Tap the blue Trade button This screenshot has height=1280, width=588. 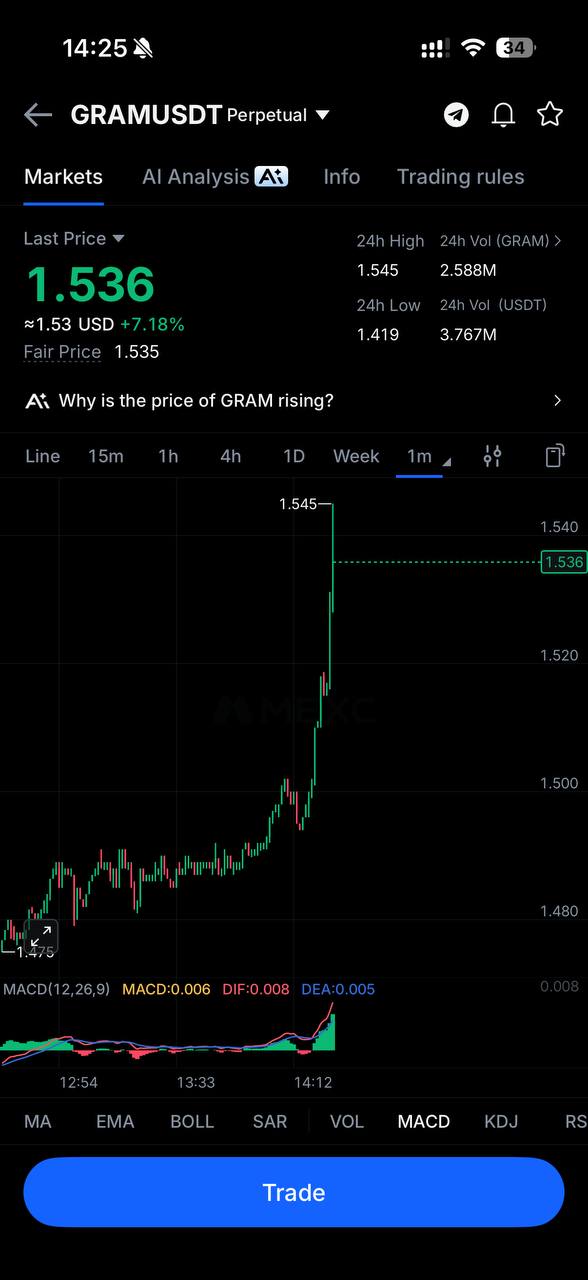click(x=294, y=1192)
